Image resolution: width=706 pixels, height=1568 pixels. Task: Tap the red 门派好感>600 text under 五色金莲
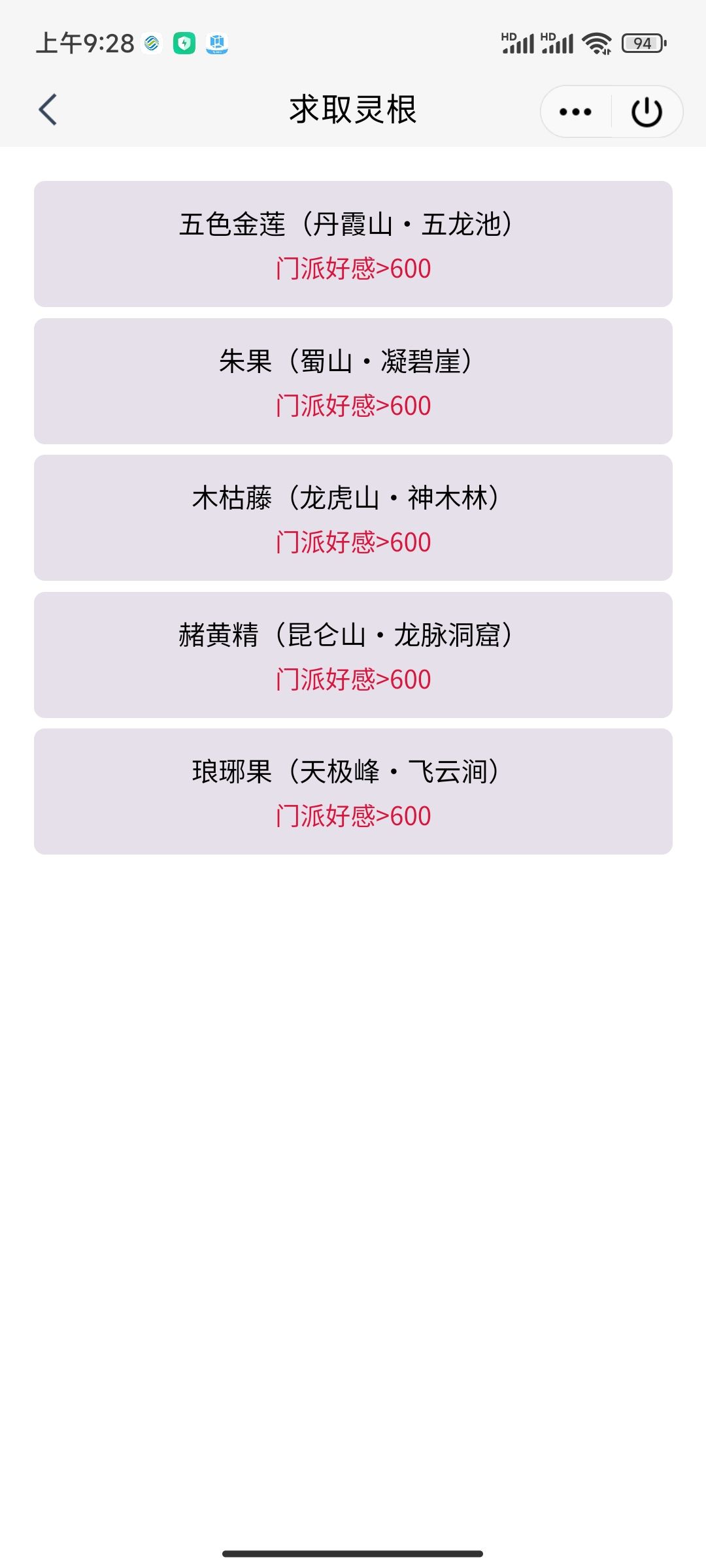coord(353,268)
